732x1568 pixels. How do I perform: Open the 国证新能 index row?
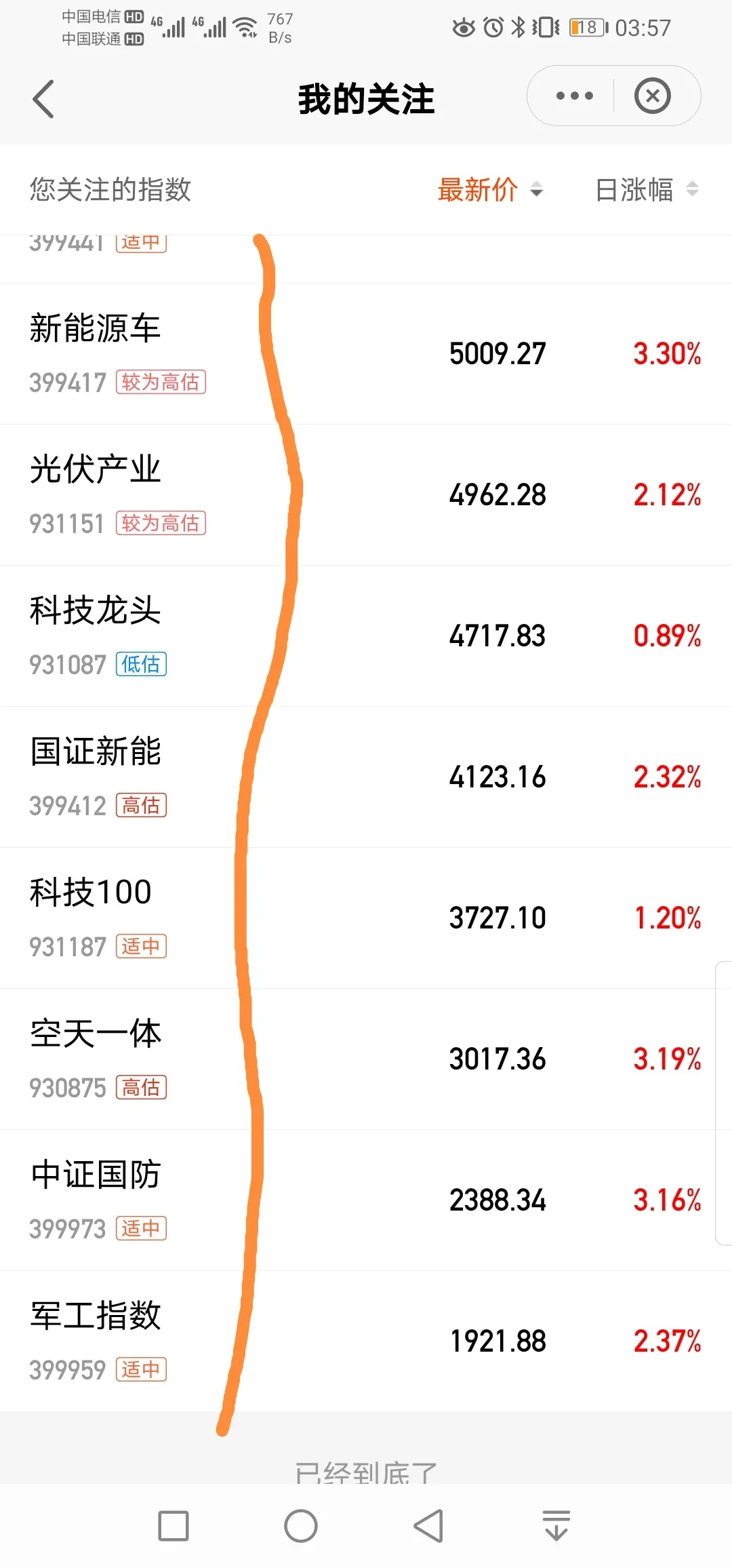pos(366,777)
